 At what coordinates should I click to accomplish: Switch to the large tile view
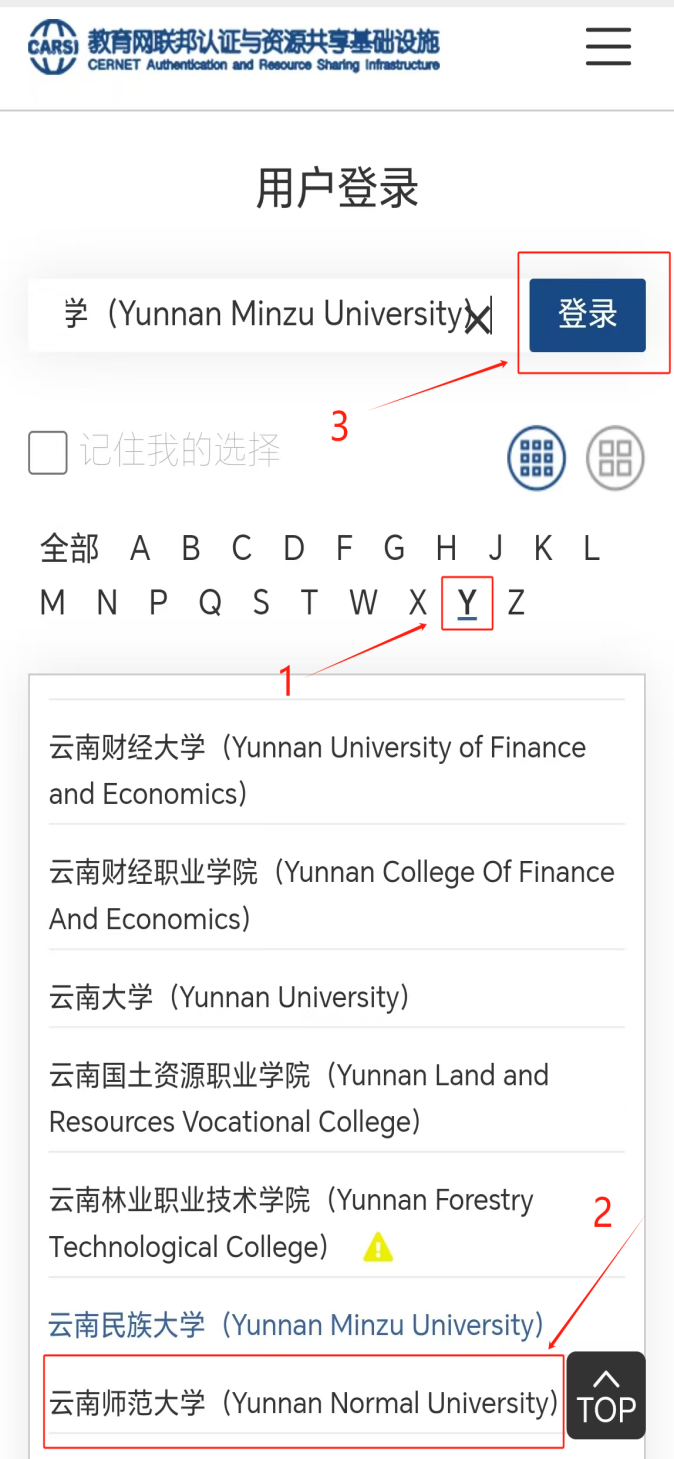(x=615, y=458)
